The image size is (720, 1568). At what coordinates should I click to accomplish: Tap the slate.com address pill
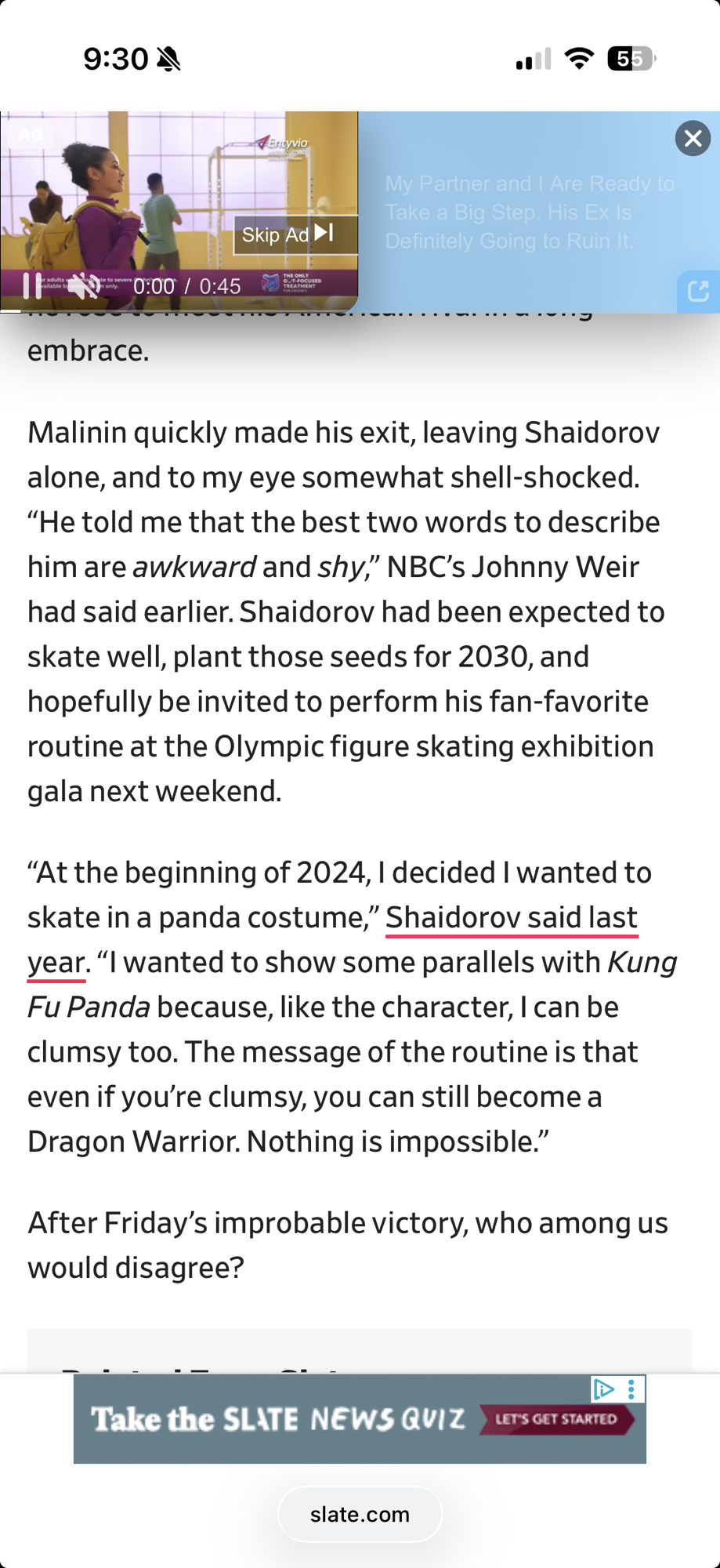[x=360, y=1514]
